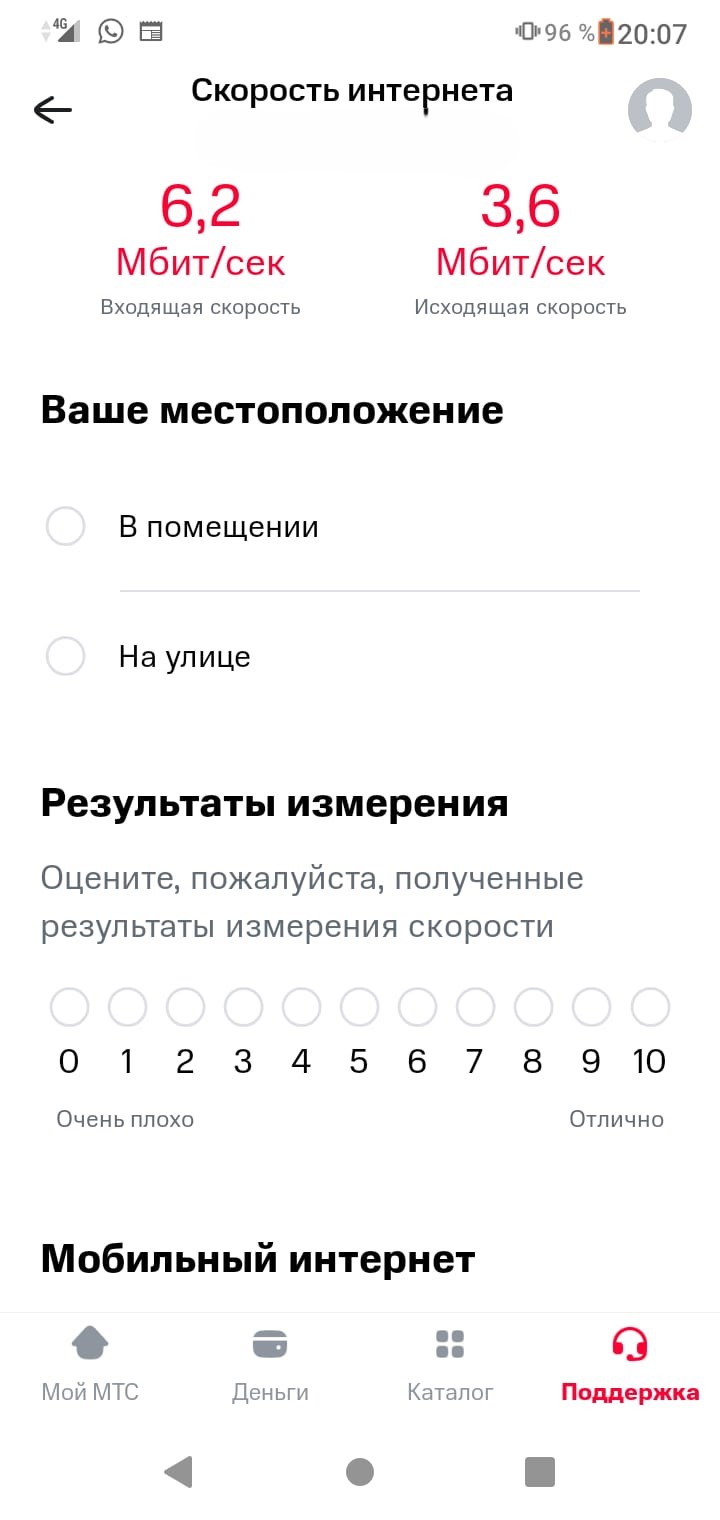Open the profile avatar

click(660, 109)
